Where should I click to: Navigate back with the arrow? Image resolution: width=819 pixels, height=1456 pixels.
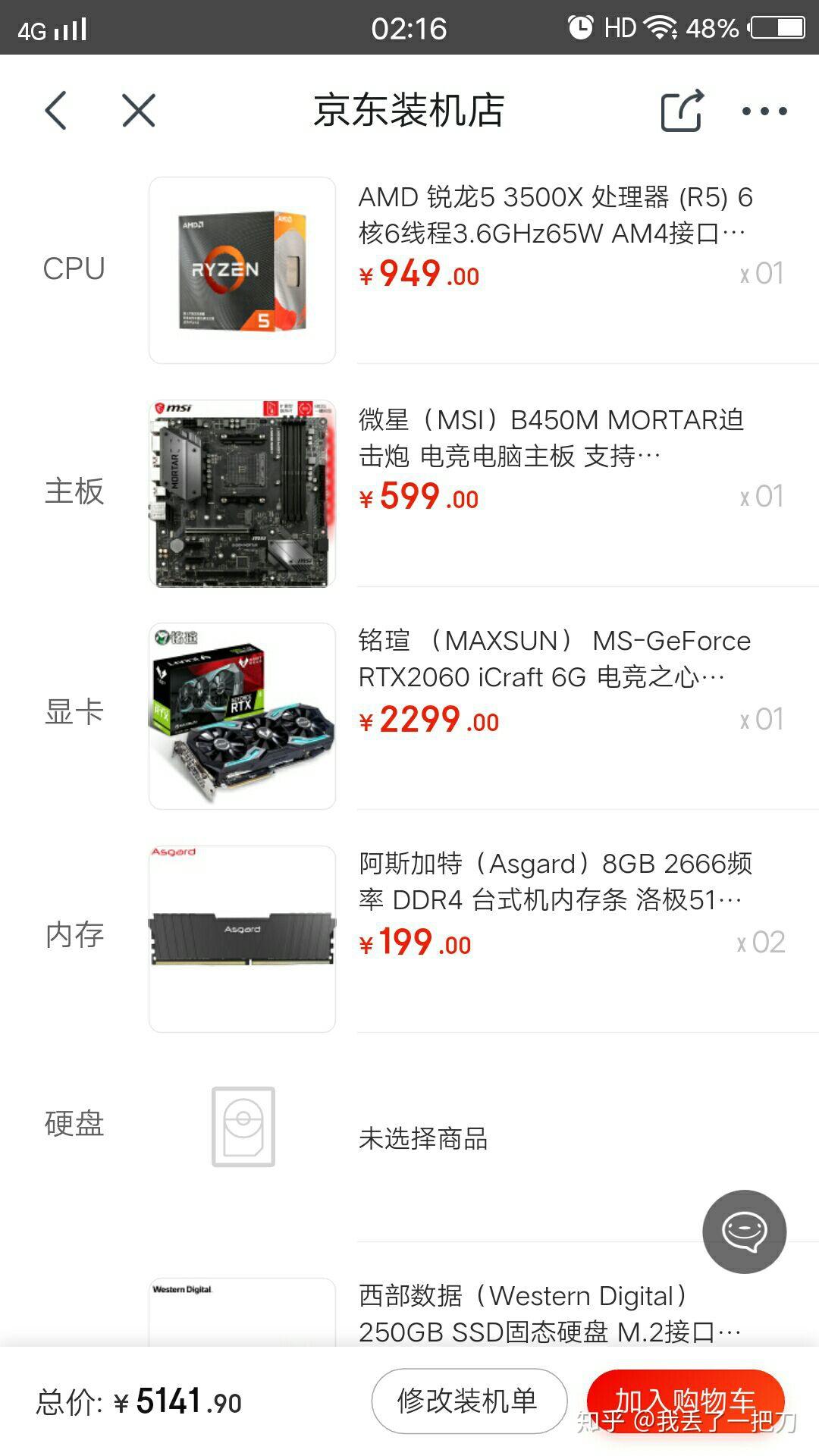click(55, 110)
